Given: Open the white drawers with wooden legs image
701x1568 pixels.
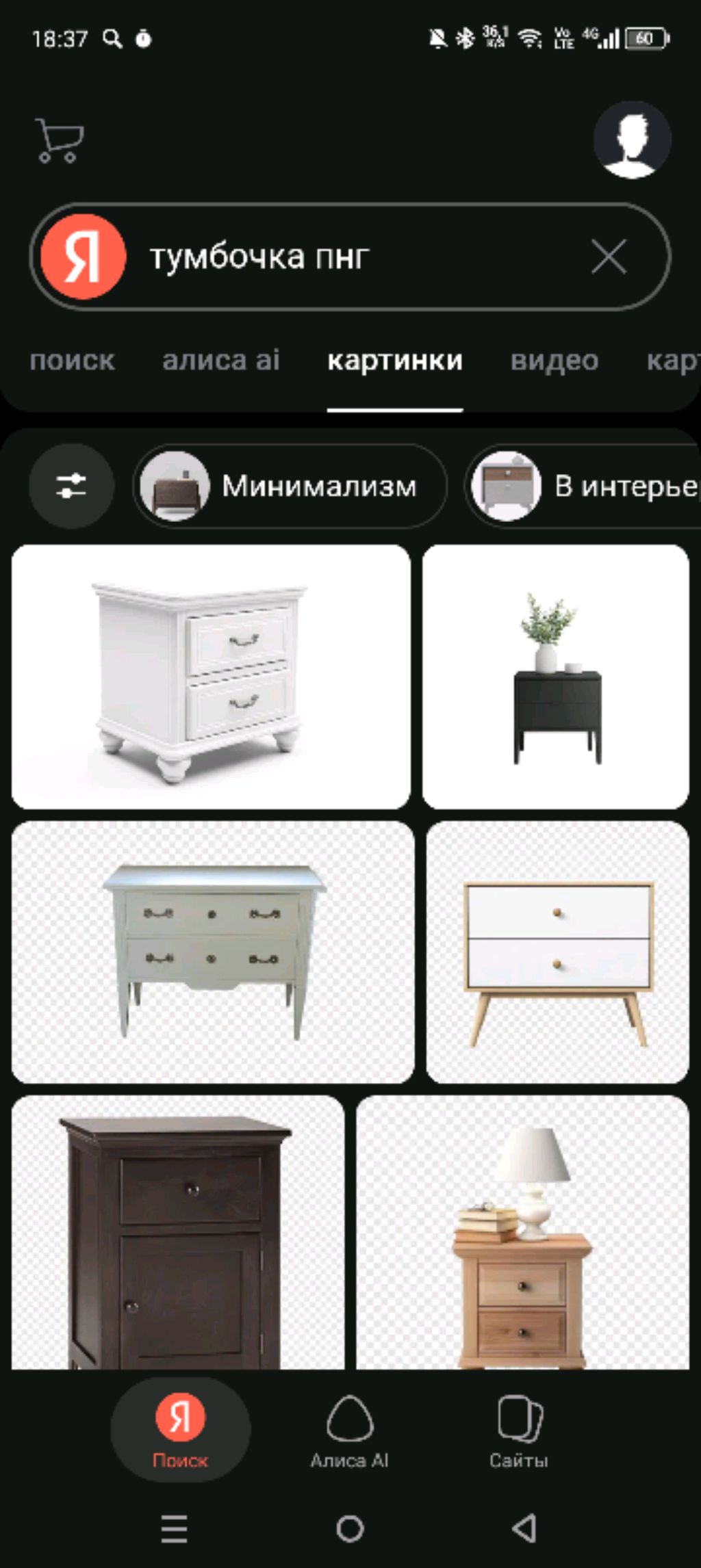Looking at the screenshot, I should 557,952.
